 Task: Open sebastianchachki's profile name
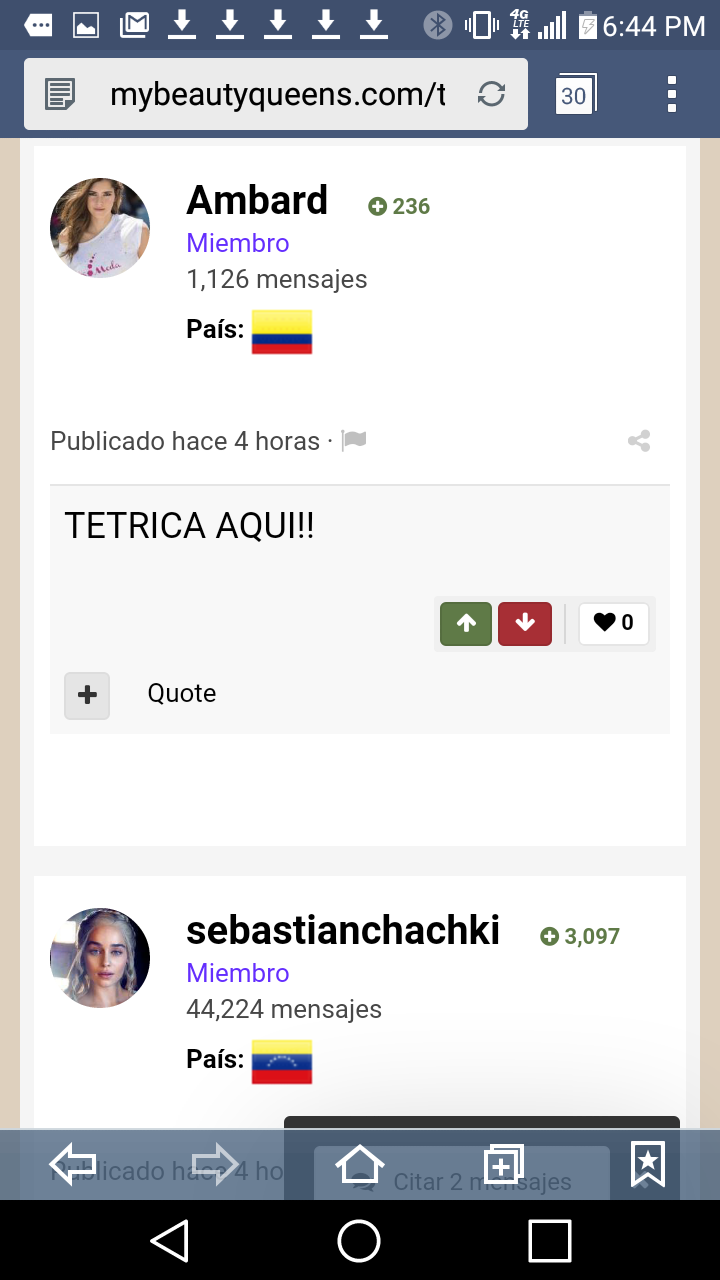(x=343, y=931)
